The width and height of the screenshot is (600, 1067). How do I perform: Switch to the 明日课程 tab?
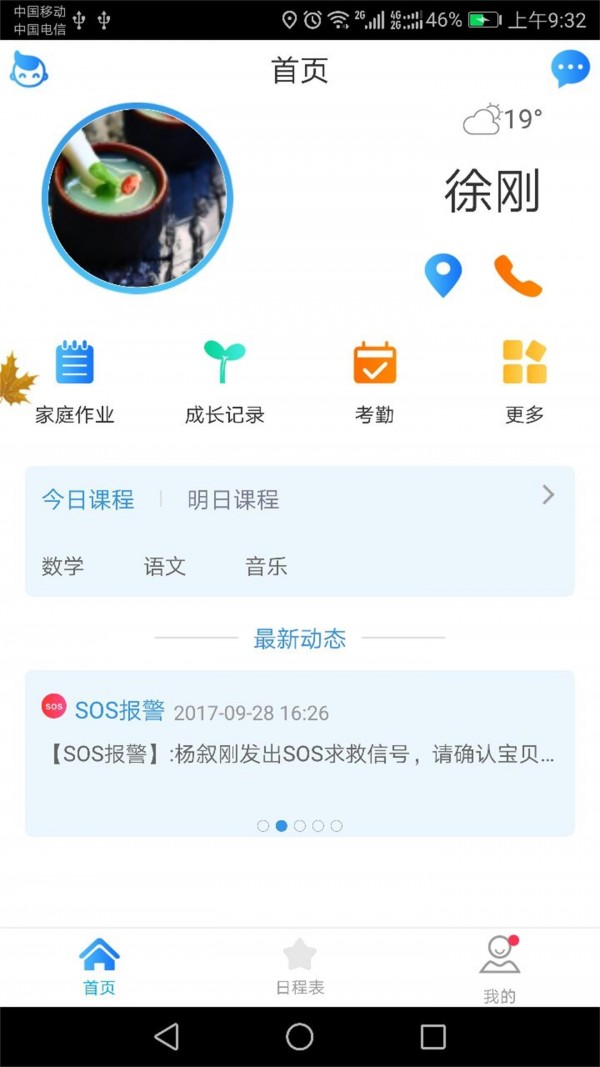[233, 500]
